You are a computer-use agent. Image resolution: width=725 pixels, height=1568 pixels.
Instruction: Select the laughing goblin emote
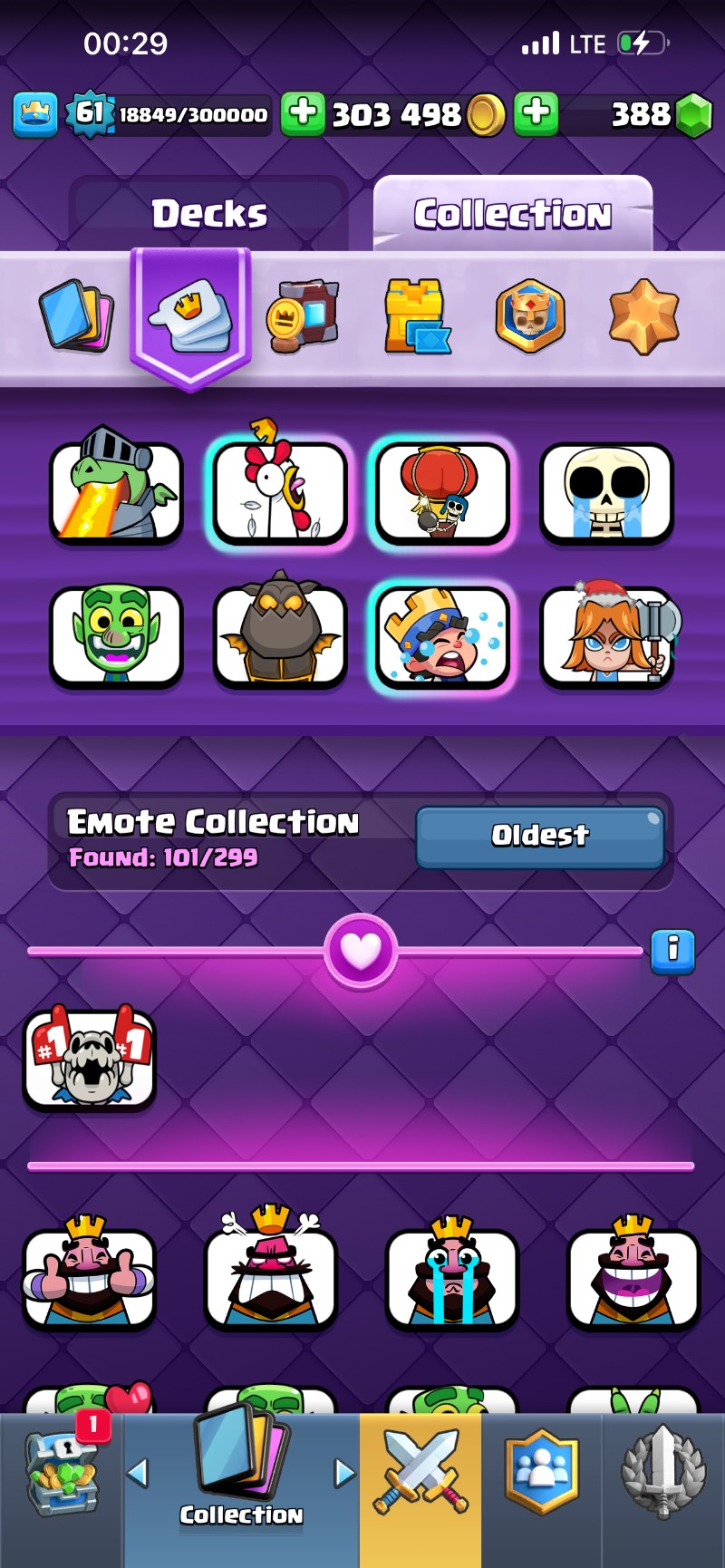pos(116,634)
